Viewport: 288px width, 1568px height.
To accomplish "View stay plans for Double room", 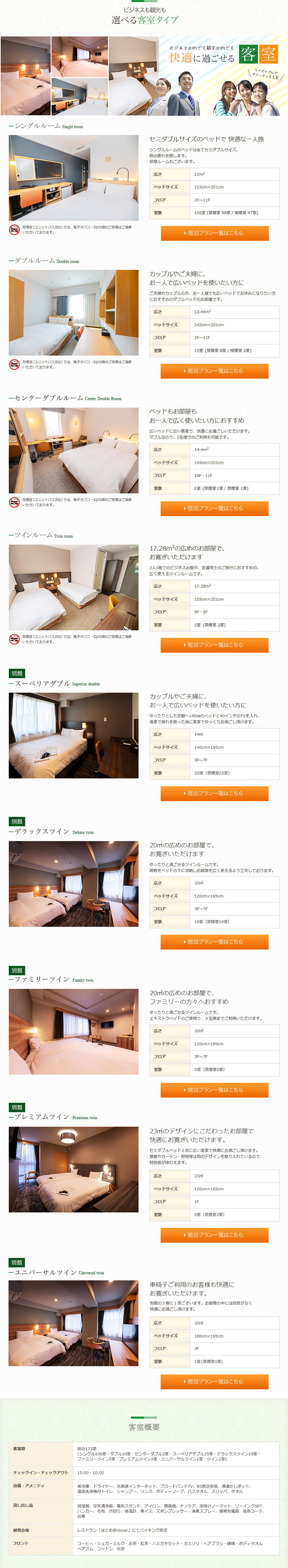I will pyautogui.click(x=214, y=371).
